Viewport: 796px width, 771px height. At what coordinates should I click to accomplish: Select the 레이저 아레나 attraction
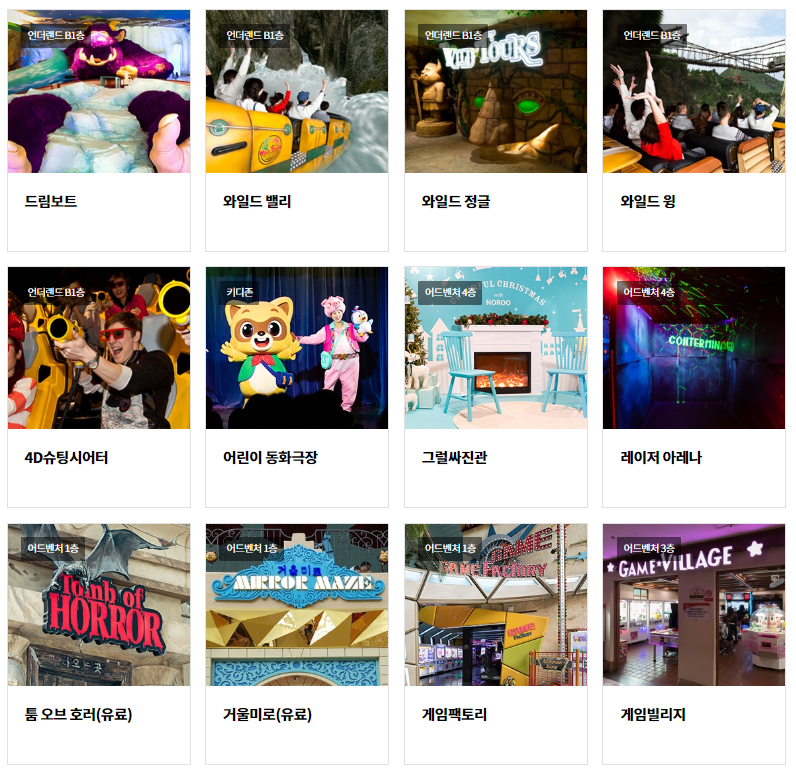[x=693, y=387]
